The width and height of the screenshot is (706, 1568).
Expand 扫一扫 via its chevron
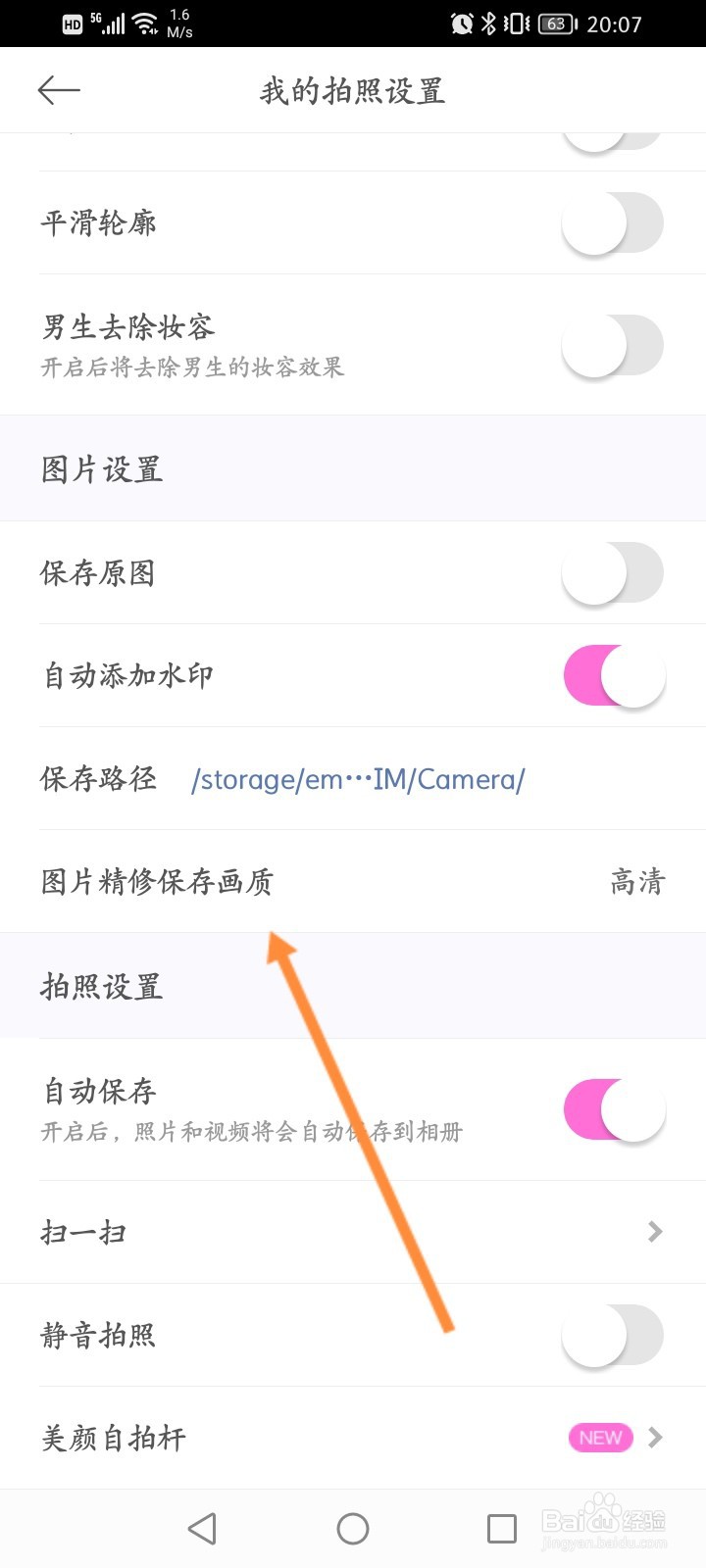pyautogui.click(x=654, y=1232)
